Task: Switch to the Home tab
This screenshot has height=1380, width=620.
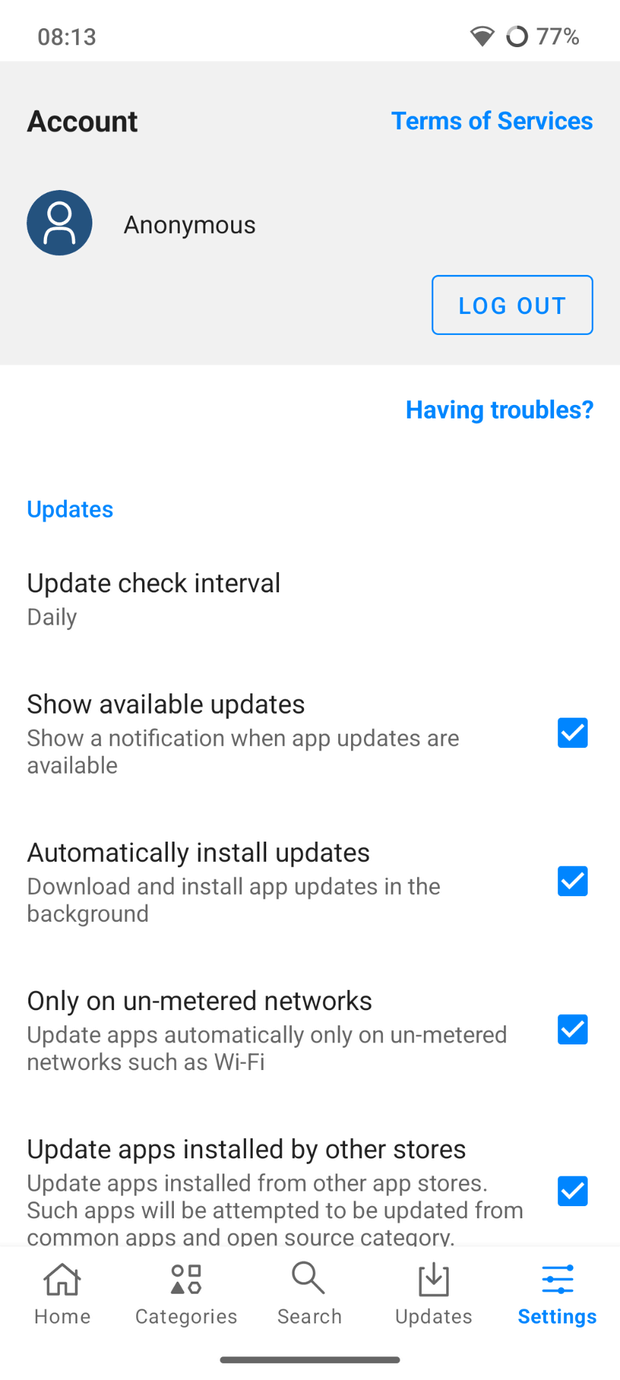Action: point(62,1294)
